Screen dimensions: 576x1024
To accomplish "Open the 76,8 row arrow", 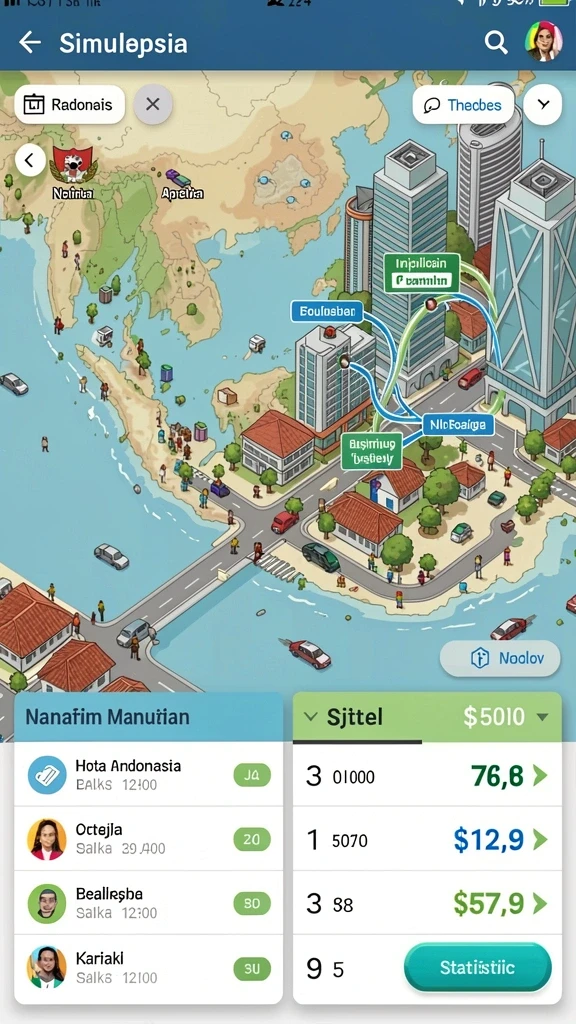I will point(540,776).
